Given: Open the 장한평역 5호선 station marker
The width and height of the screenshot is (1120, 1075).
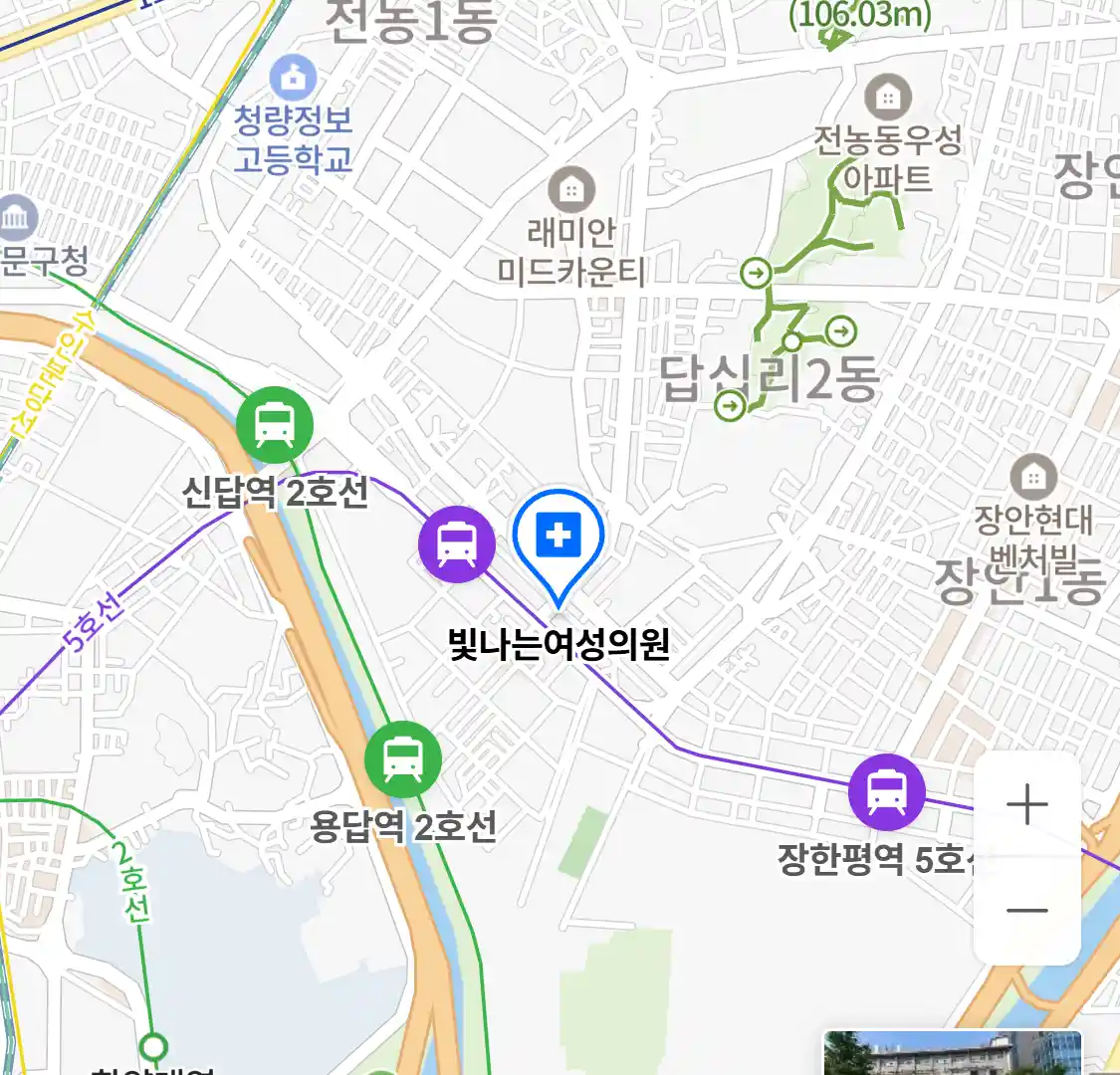Looking at the screenshot, I should (x=886, y=792).
